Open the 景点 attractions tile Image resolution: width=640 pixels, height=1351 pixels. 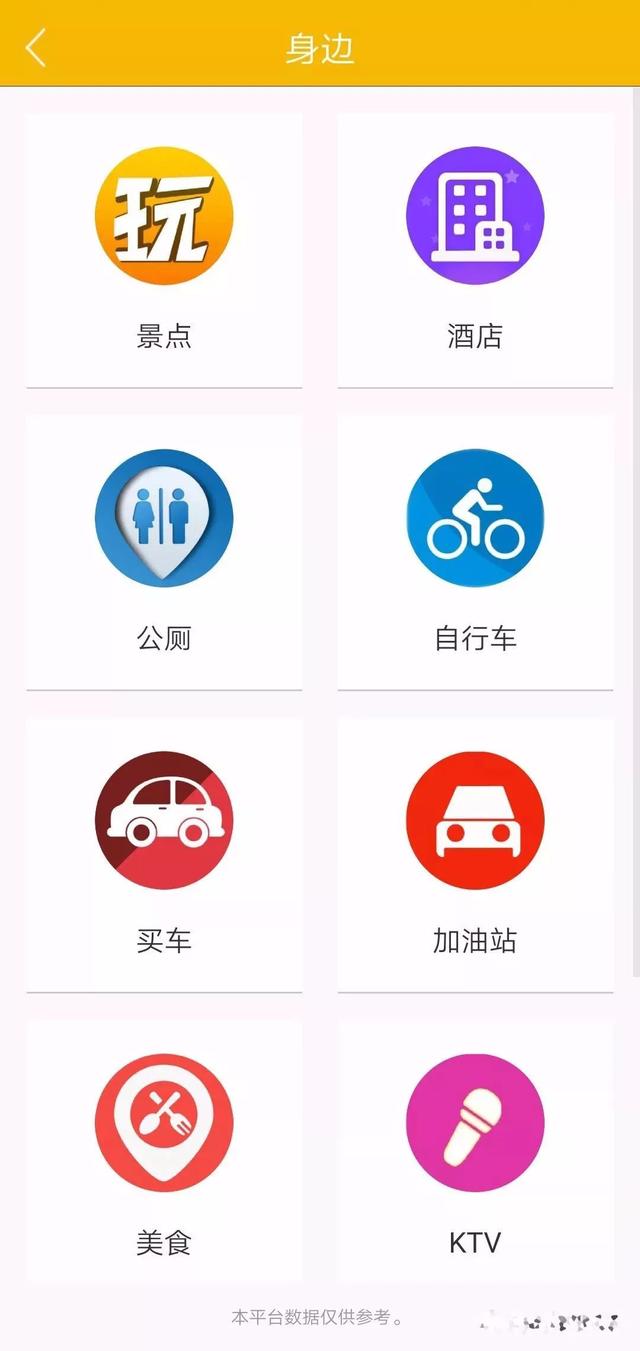(x=164, y=249)
